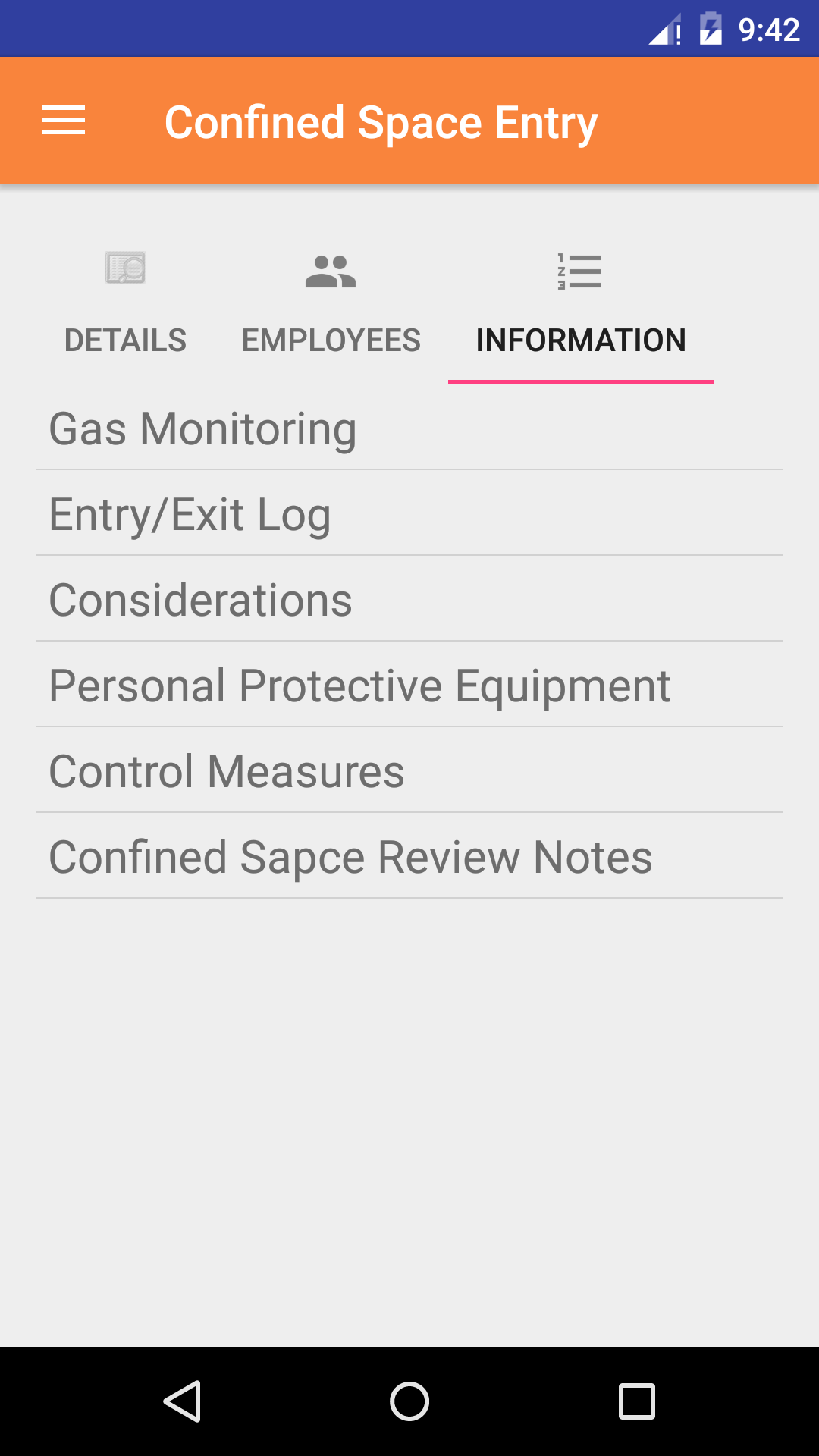Open Control Measures
Image resolution: width=819 pixels, height=1456 pixels.
pyautogui.click(x=409, y=771)
